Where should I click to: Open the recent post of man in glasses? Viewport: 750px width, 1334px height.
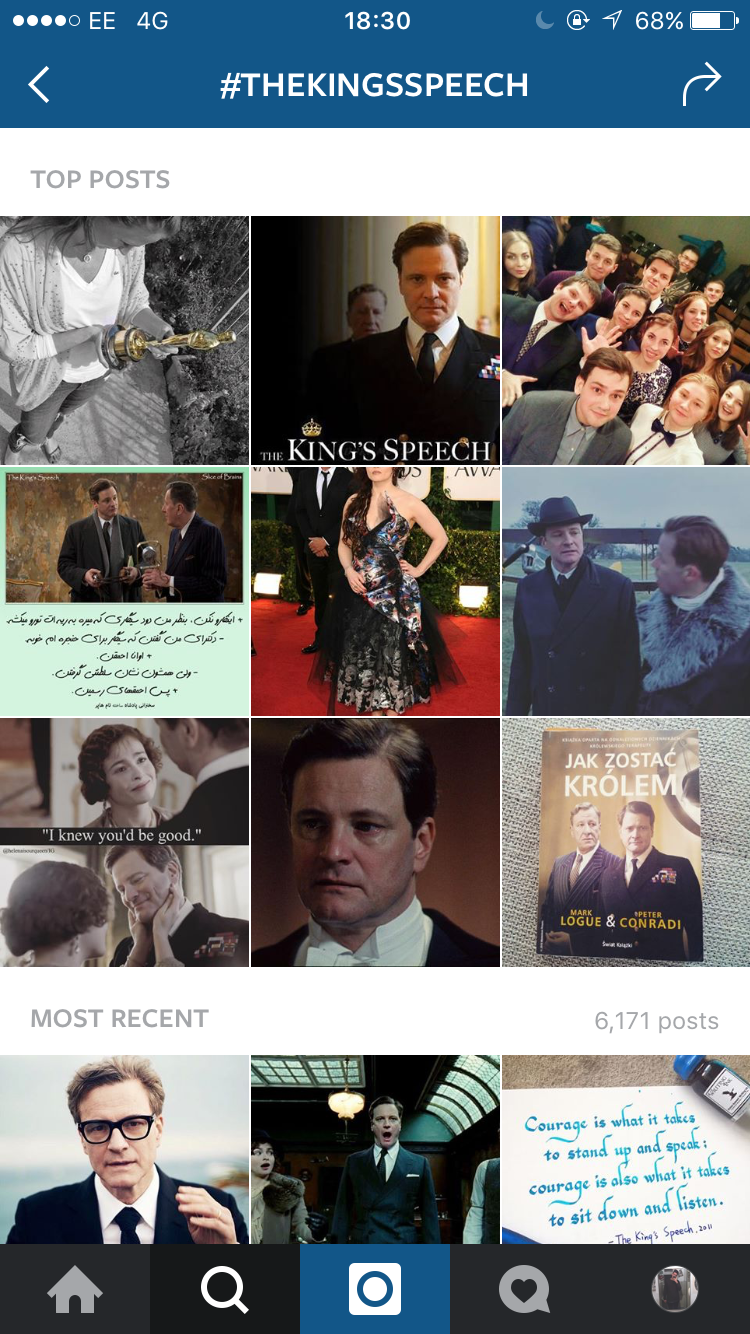[x=124, y=1150]
